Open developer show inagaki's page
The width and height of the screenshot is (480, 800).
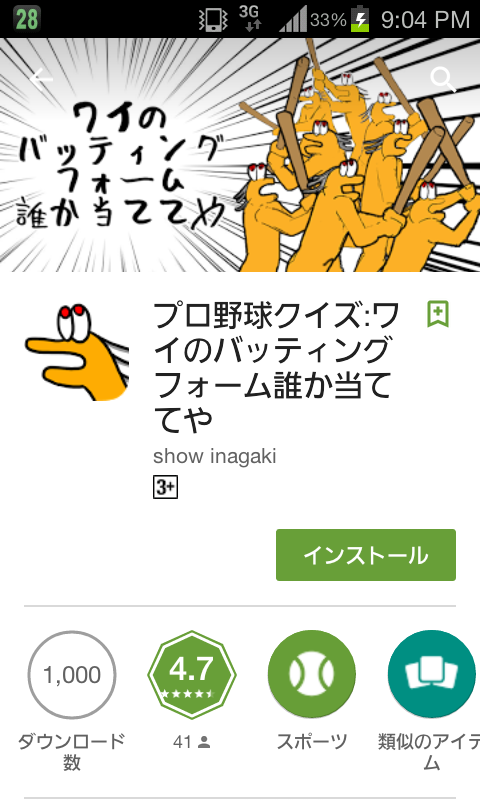214,456
